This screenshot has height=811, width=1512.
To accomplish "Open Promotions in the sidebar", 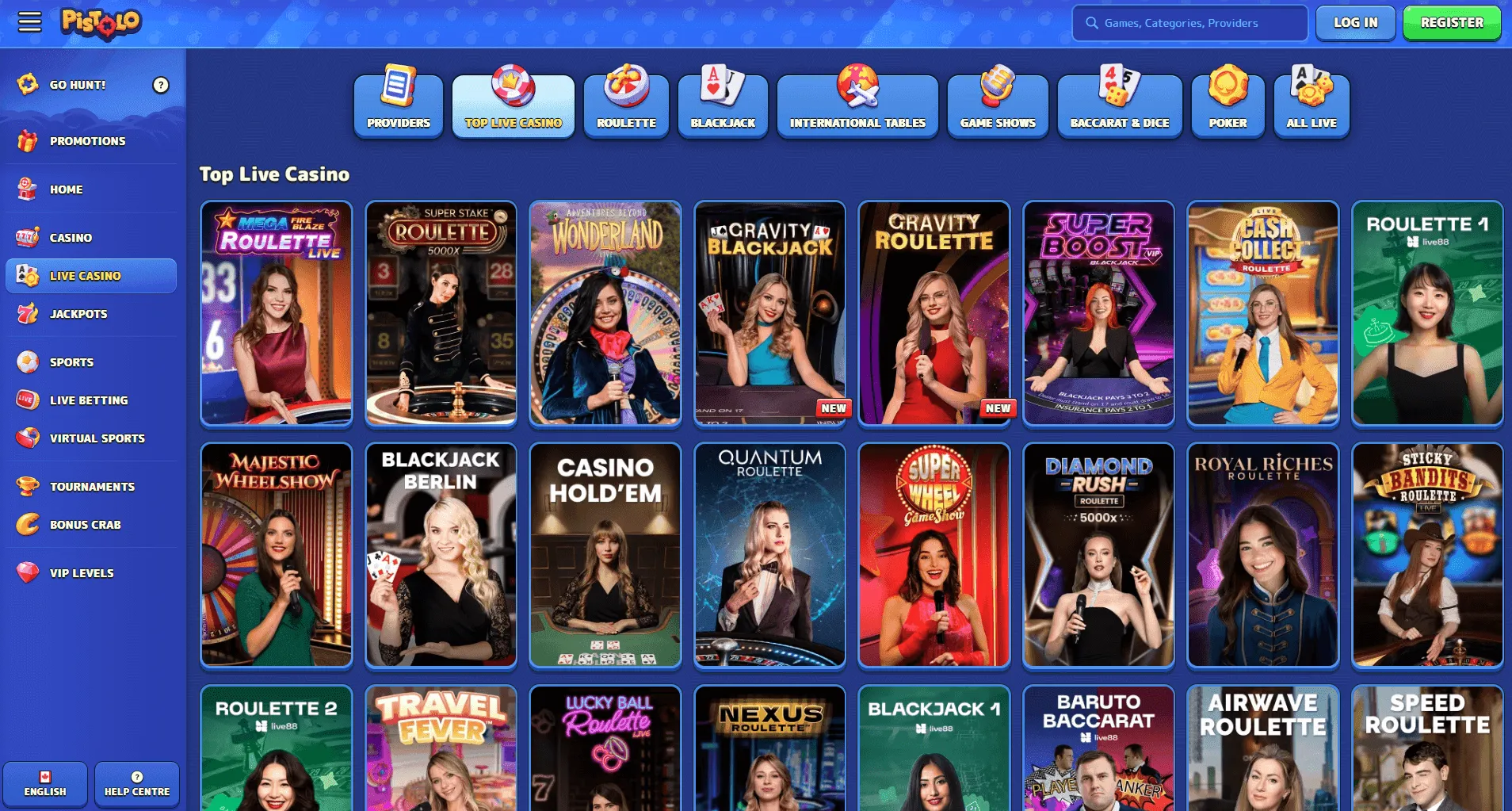I will pyautogui.click(x=87, y=141).
